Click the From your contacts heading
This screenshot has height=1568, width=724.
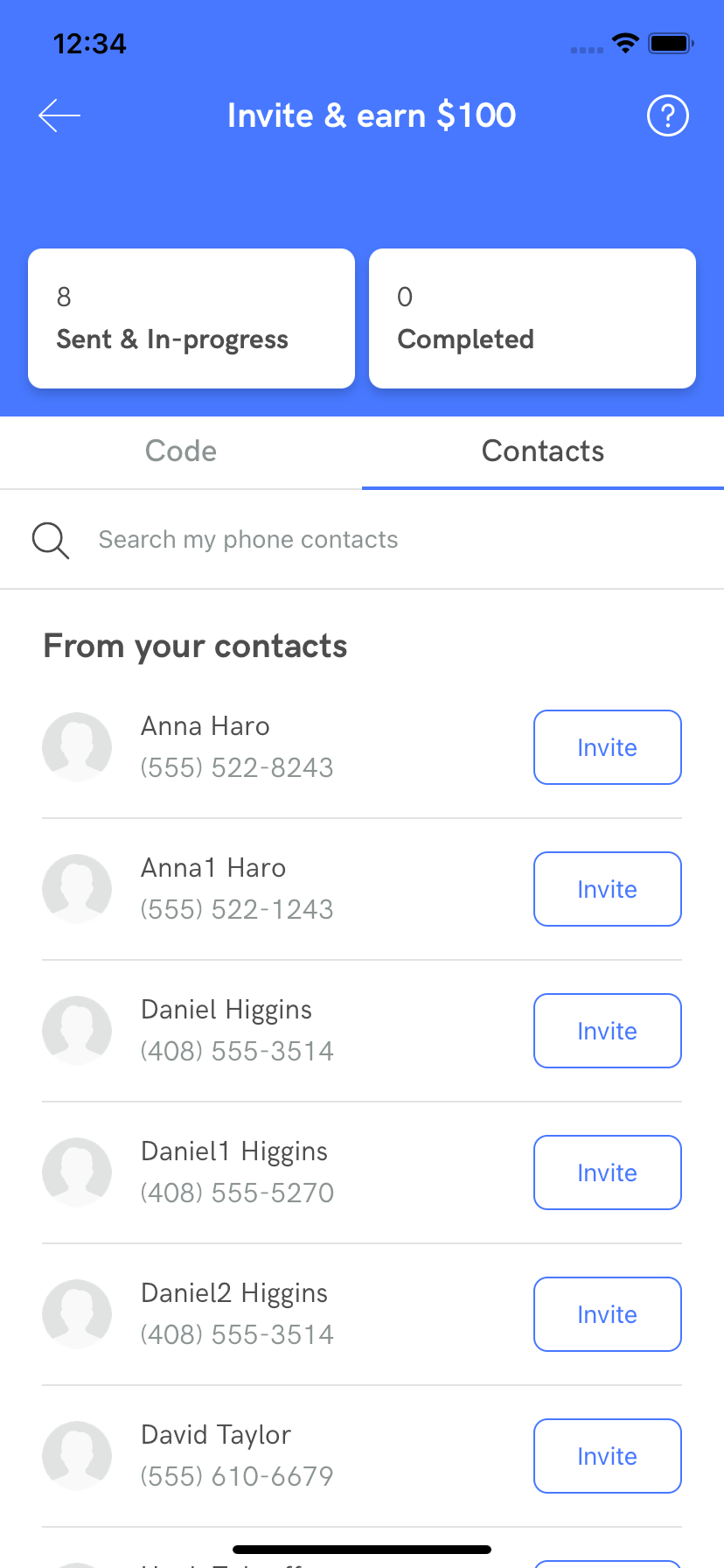(194, 646)
